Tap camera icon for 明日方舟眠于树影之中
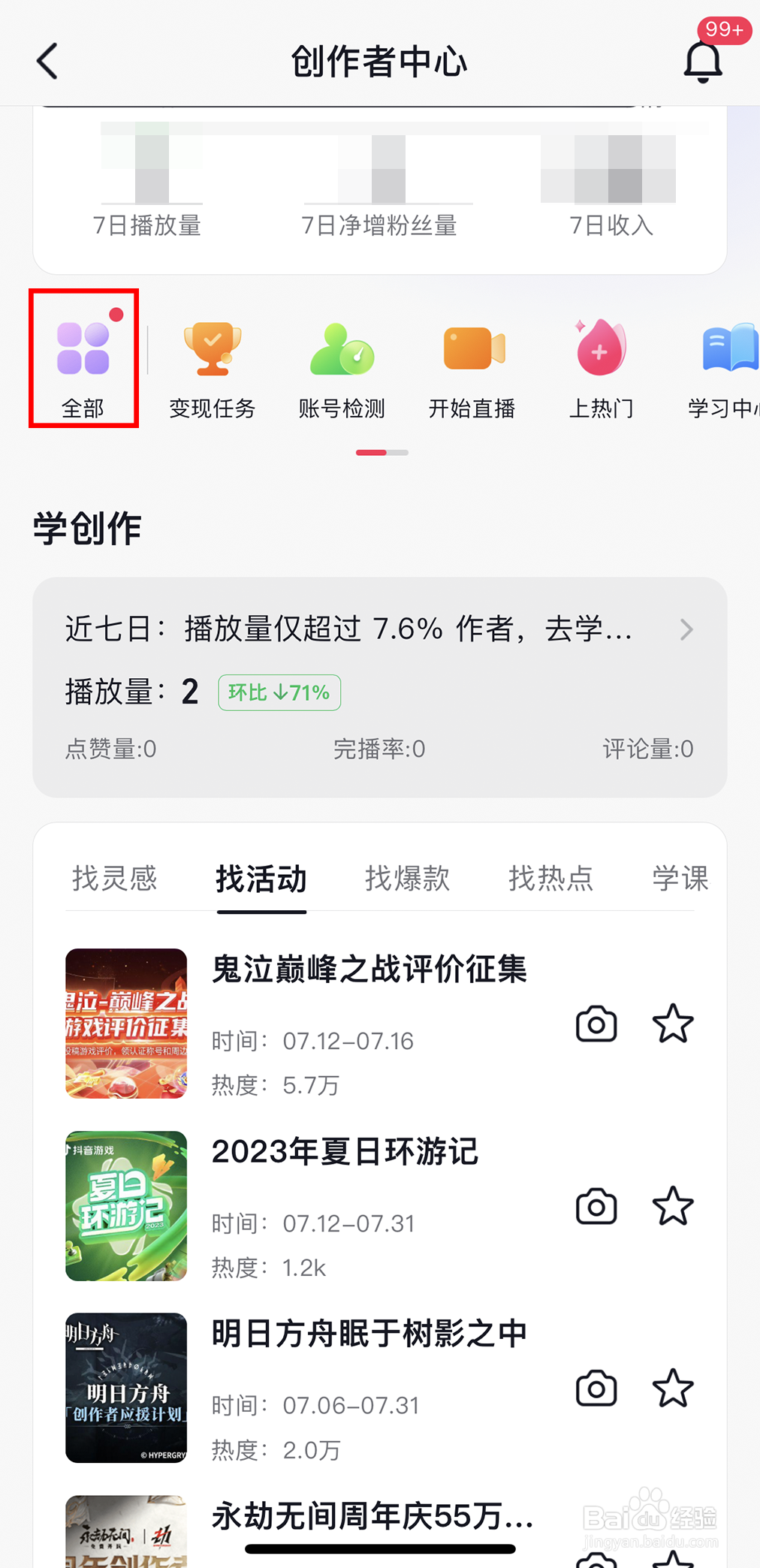Image resolution: width=760 pixels, height=1568 pixels. tap(596, 1388)
